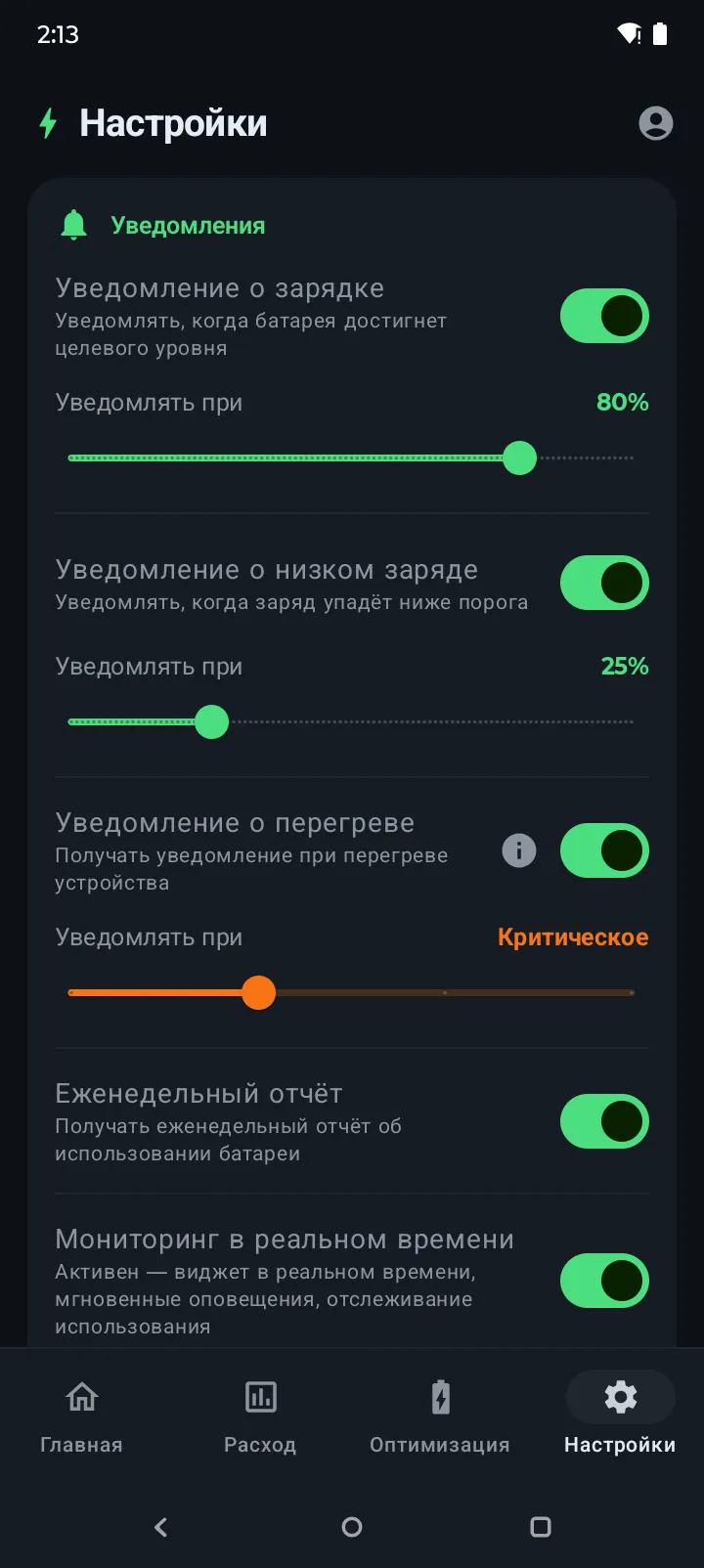Click the lightning bolt icon beside Настройки header
The image size is (704, 1568).
click(x=48, y=123)
